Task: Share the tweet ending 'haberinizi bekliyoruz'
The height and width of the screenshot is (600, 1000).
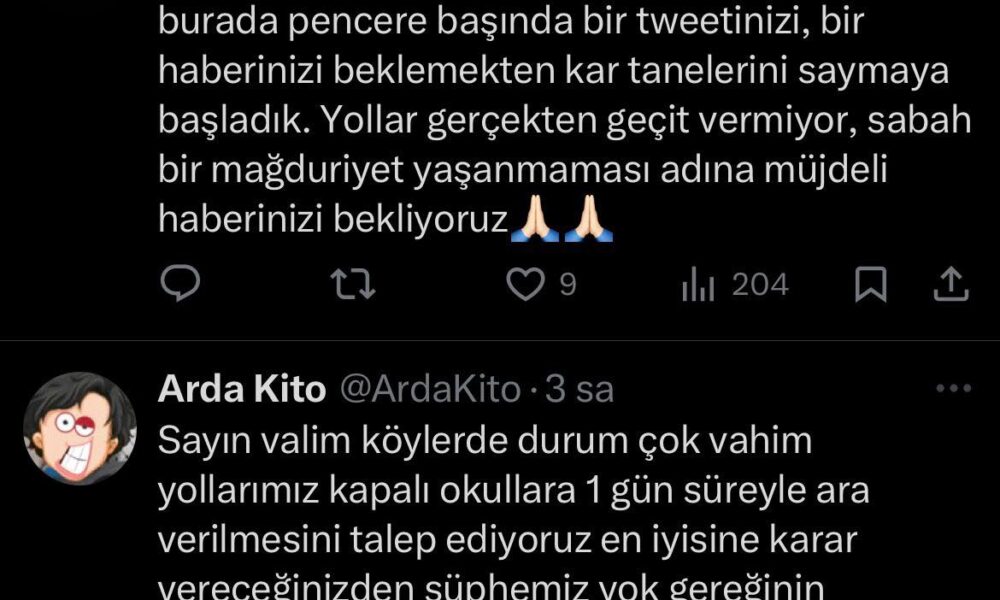Action: click(950, 287)
